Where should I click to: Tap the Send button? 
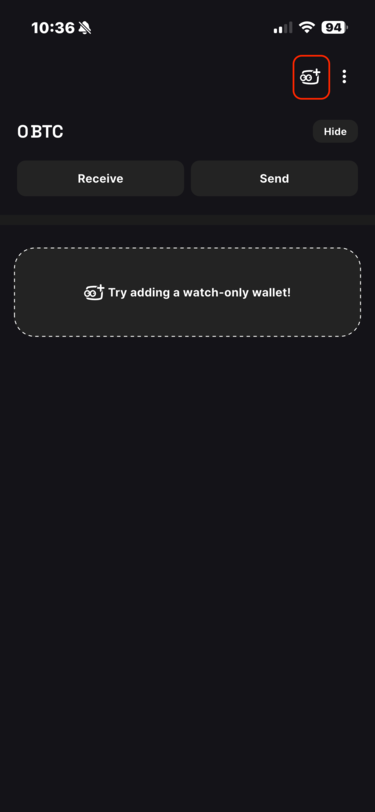(x=275, y=179)
